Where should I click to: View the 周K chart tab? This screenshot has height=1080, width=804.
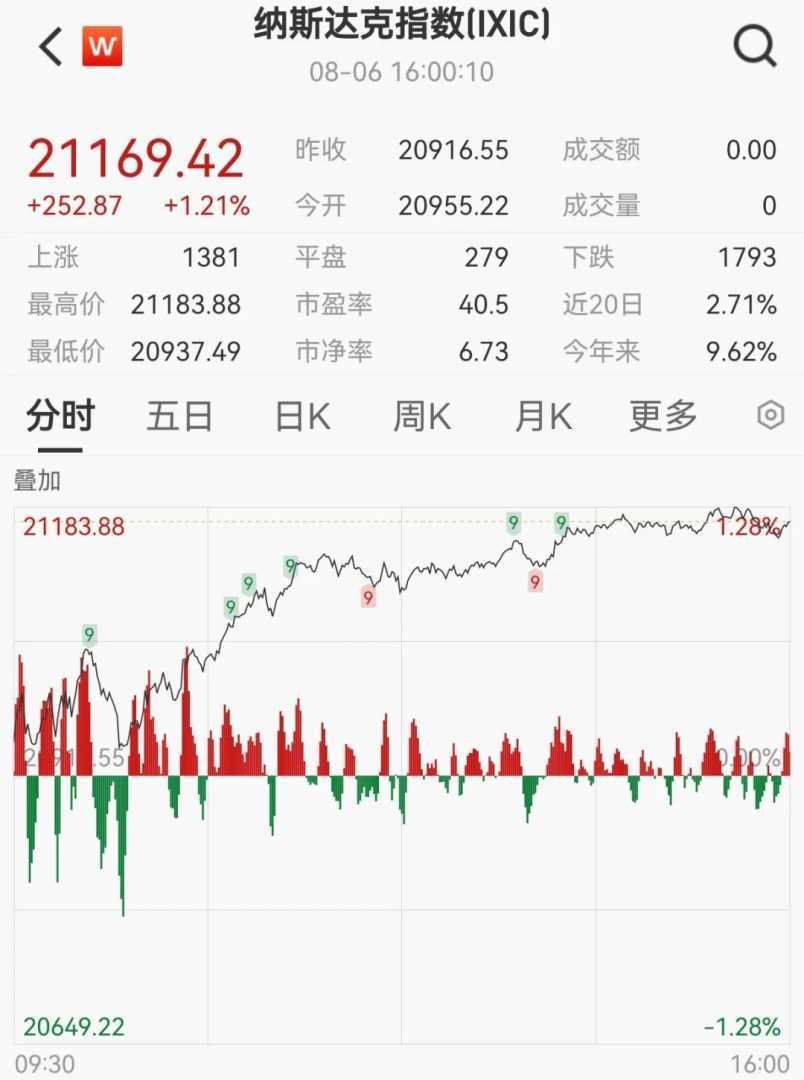point(422,416)
